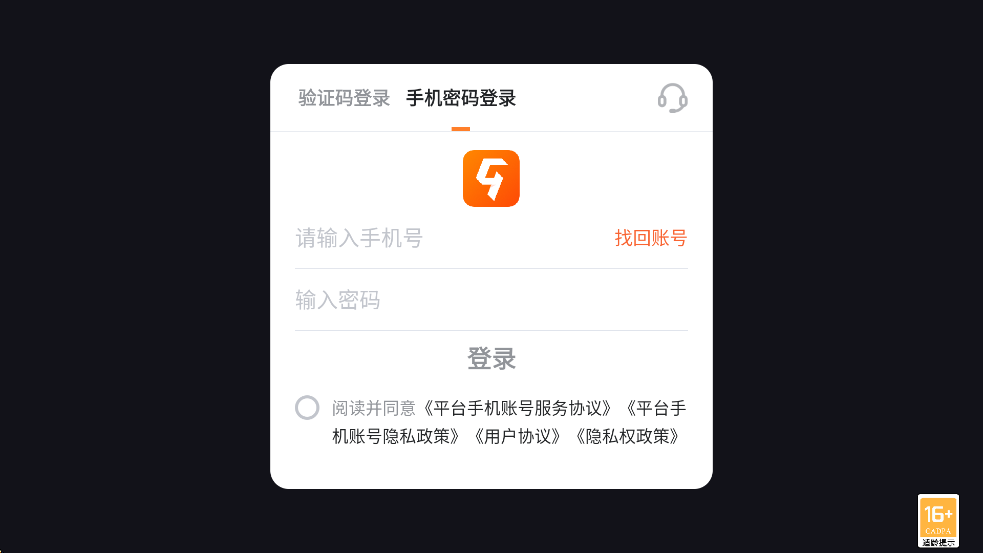The image size is (983, 553).
Task: Focus the 请输入手机号 phone field
Action: (x=440, y=238)
